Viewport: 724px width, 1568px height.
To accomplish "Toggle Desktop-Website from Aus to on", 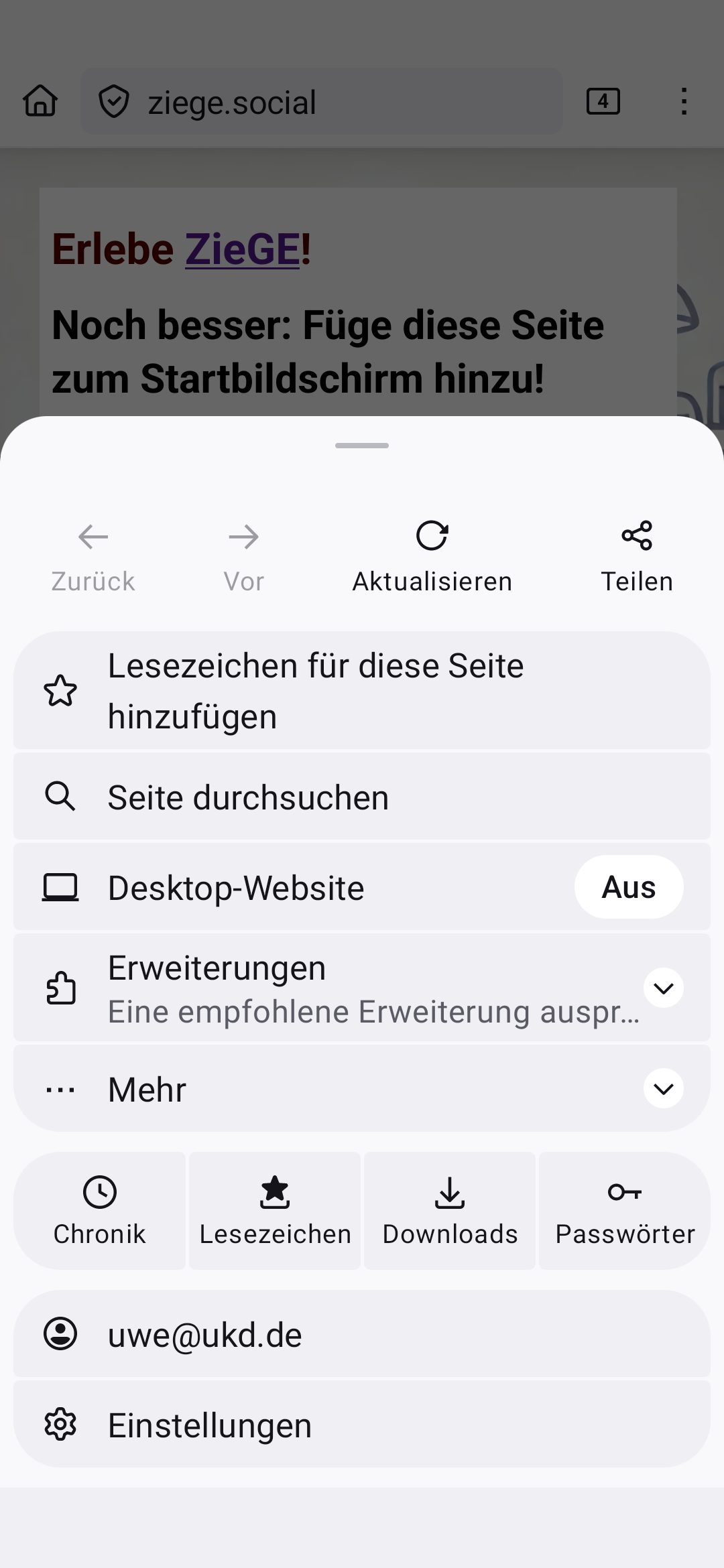I will [x=628, y=887].
